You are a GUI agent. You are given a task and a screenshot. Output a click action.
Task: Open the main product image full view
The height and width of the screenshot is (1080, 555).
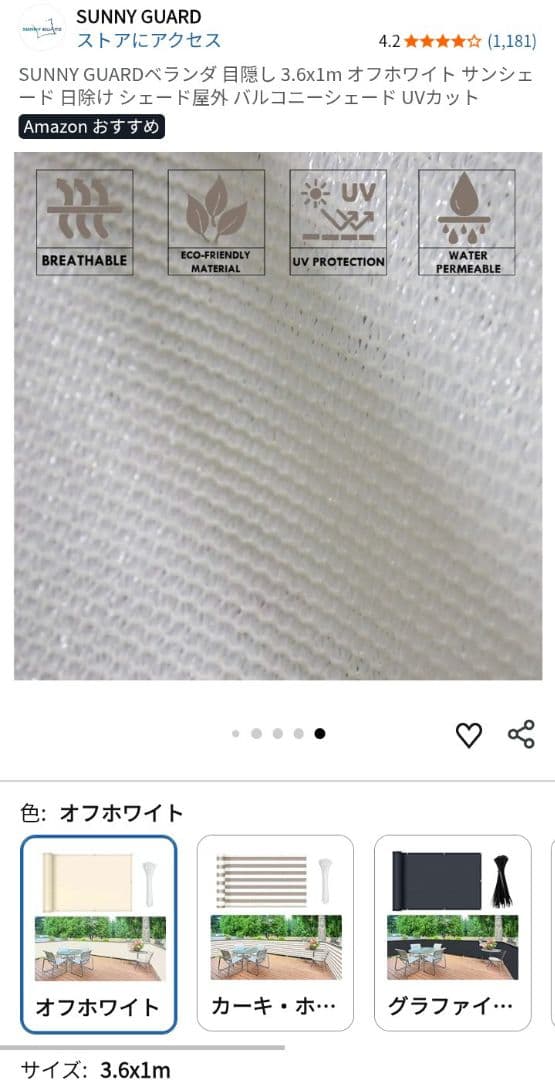coord(278,416)
